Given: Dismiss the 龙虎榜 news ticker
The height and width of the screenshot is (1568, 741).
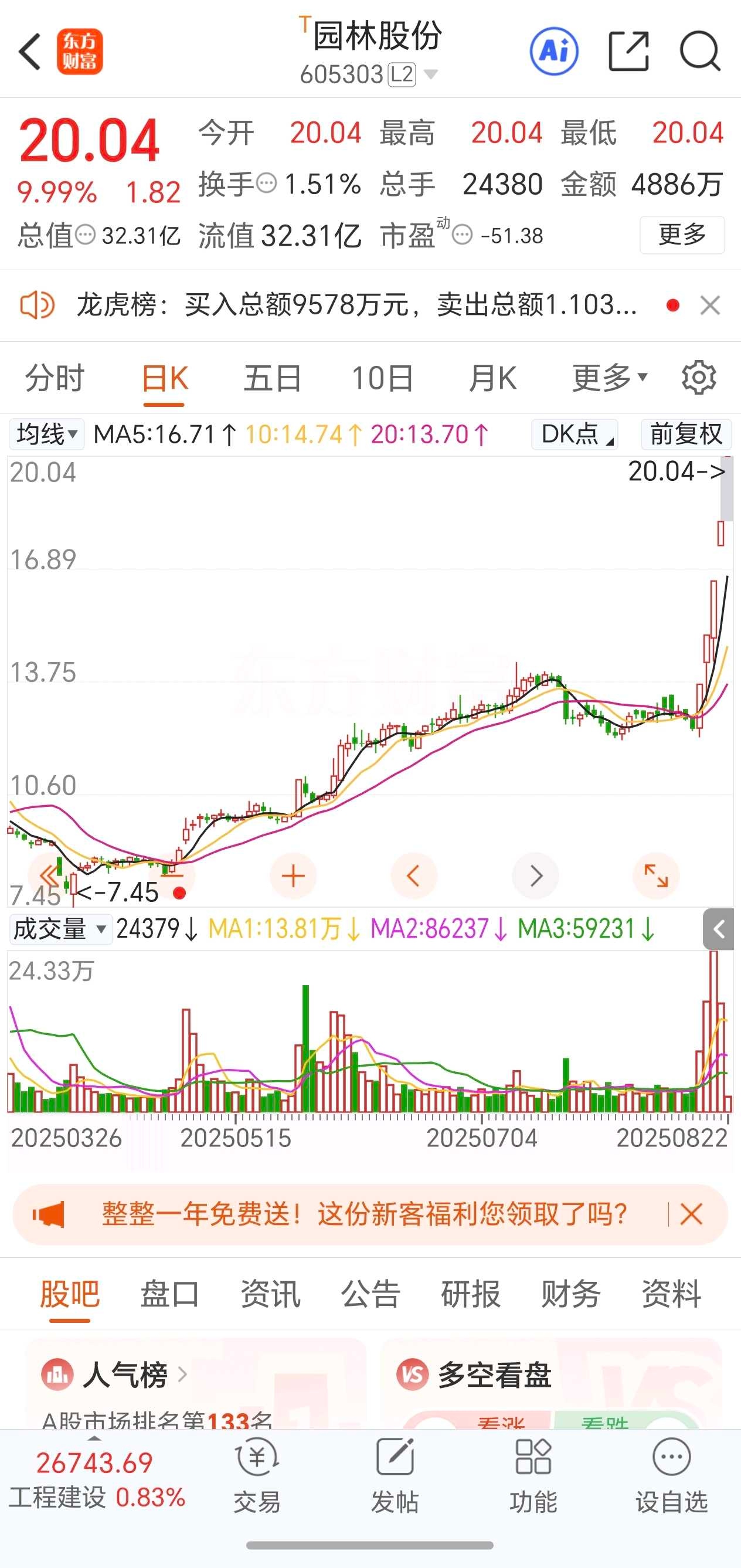Looking at the screenshot, I should [710, 305].
